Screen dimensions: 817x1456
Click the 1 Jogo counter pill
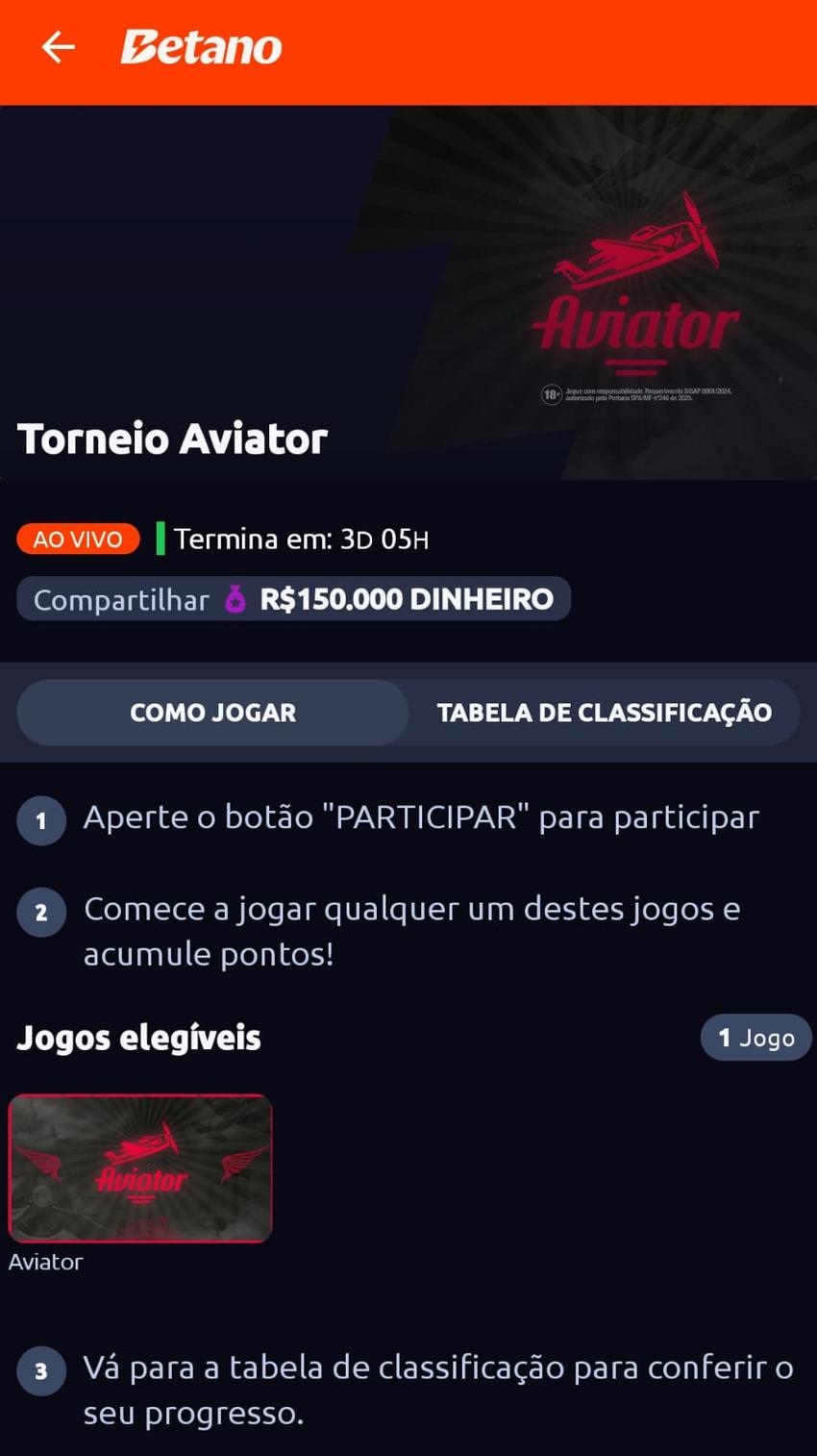click(x=756, y=1037)
